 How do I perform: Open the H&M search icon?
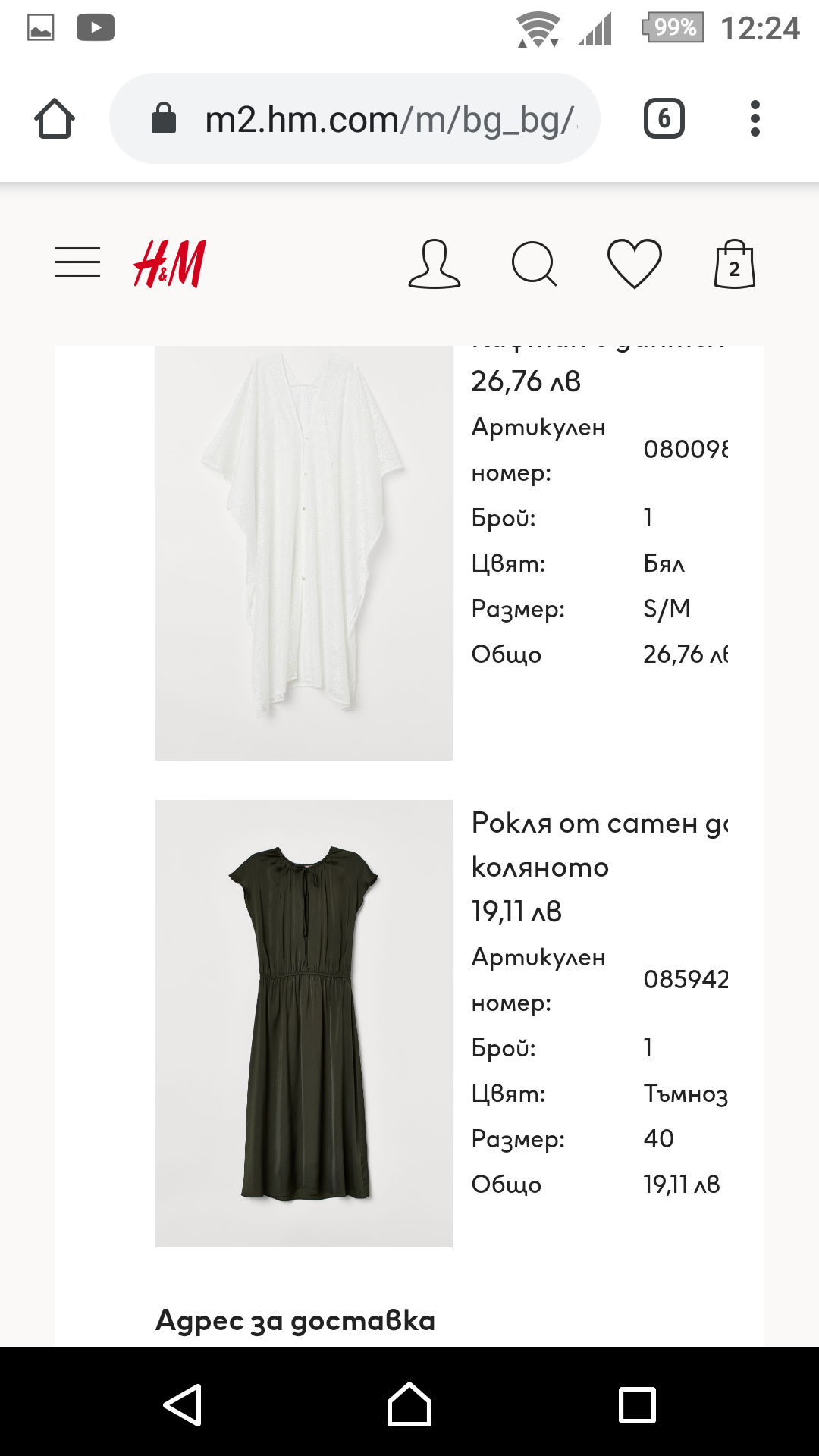point(534,264)
